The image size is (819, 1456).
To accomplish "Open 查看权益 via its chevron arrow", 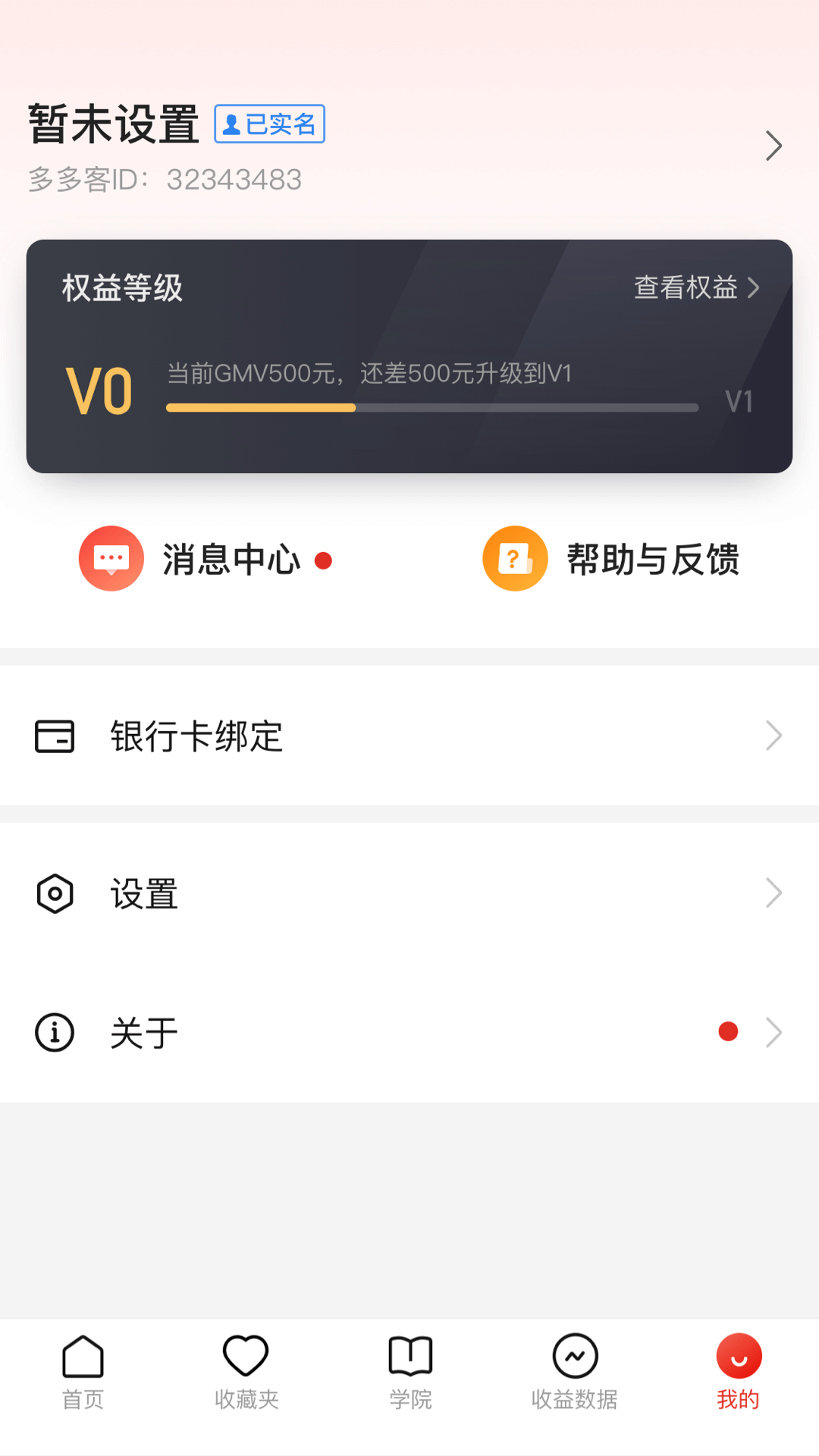I will (x=755, y=288).
